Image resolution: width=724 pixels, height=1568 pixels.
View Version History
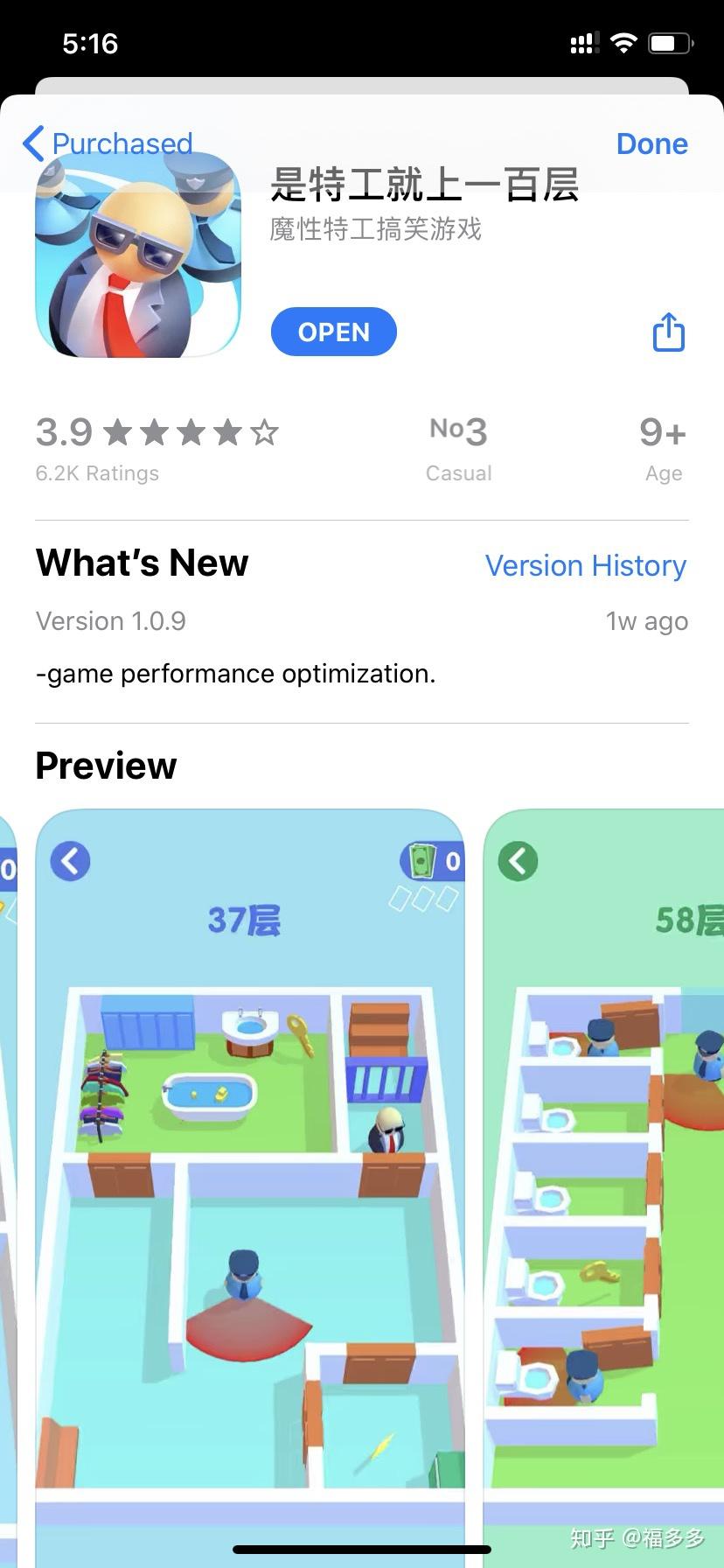[585, 566]
